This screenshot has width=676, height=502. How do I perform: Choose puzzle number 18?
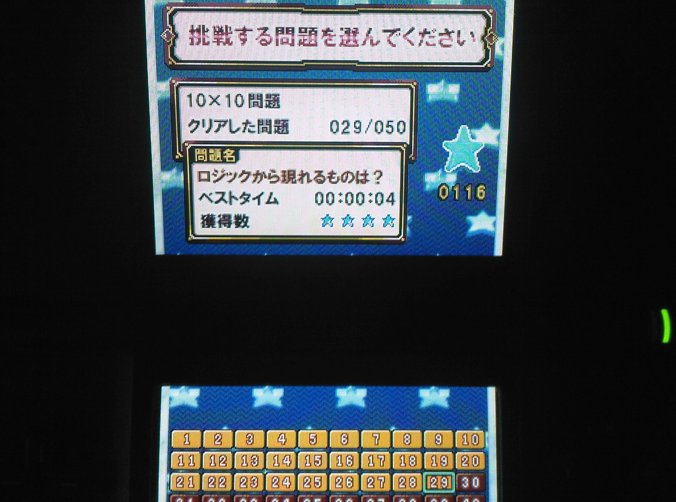(407, 461)
